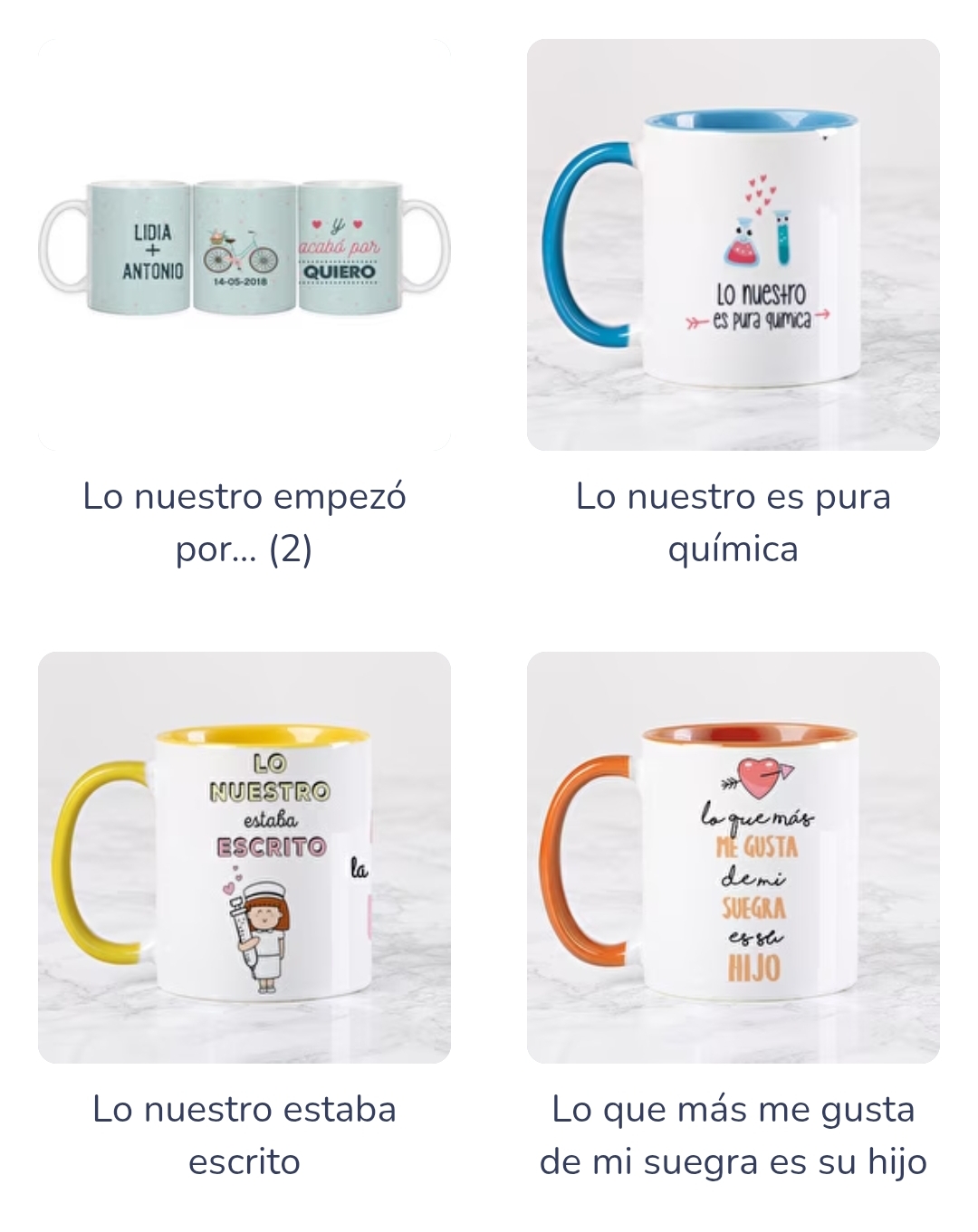Screen dimensions: 978x1232
Task: Open the 'Lo nuestro empezó por... (2)' mug
Action: (244, 244)
